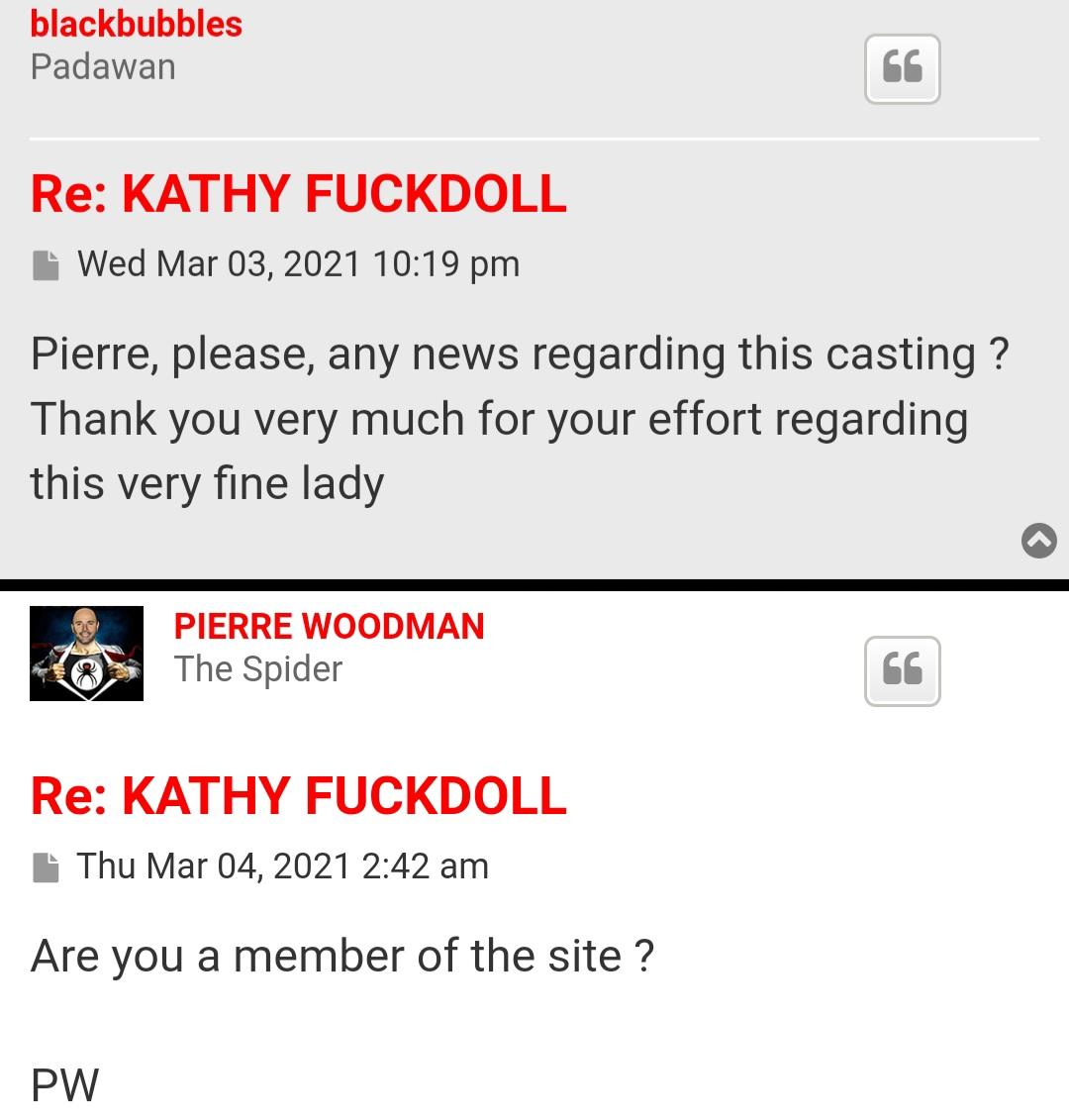Open blackbubbles' user profile
This screenshot has height=1120, width=1069.
(x=137, y=24)
